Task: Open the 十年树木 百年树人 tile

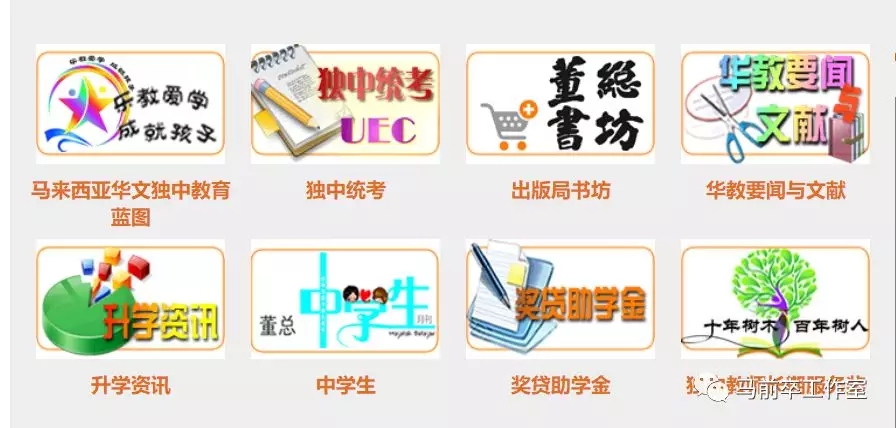Action: click(x=775, y=300)
